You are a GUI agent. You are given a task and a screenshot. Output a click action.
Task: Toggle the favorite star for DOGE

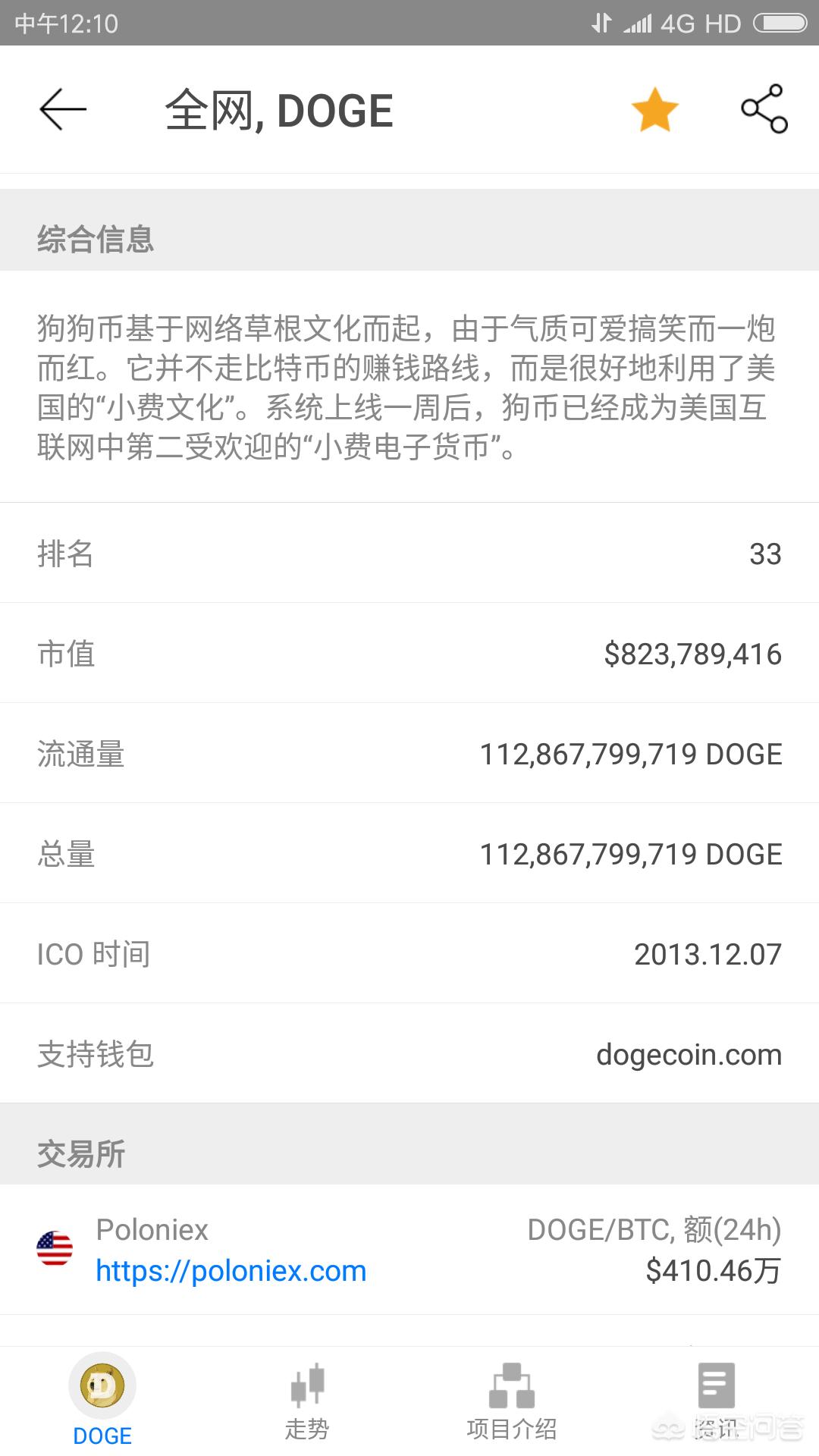(654, 110)
